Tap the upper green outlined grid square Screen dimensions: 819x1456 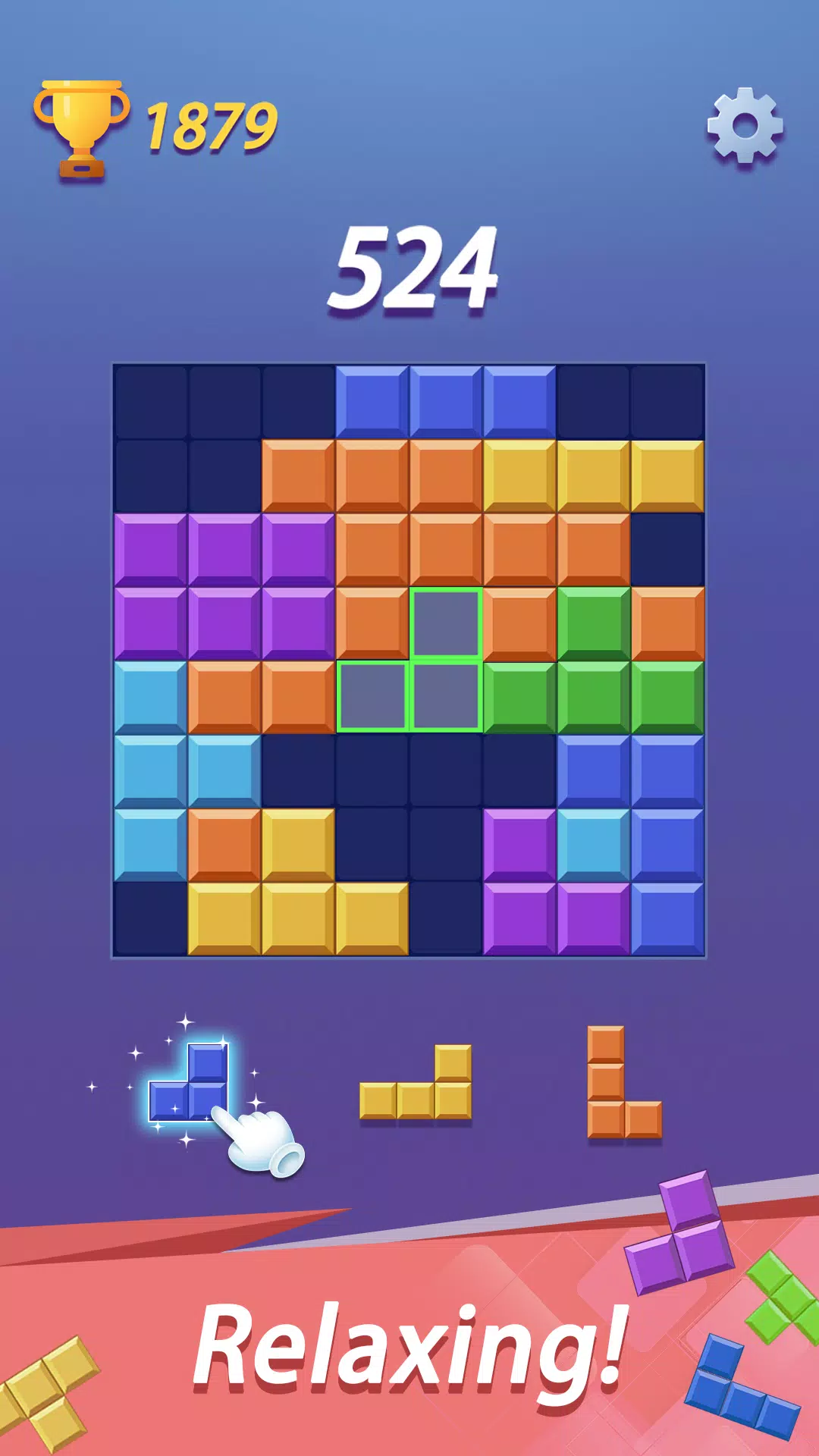(x=444, y=622)
